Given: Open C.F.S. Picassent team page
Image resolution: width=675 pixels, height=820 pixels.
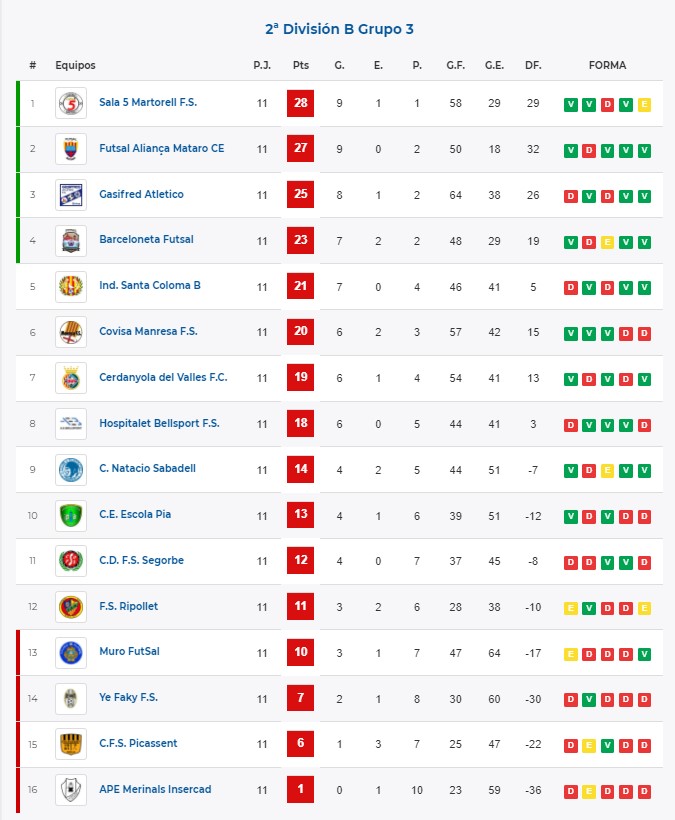Looking at the screenshot, I should (x=139, y=744).
